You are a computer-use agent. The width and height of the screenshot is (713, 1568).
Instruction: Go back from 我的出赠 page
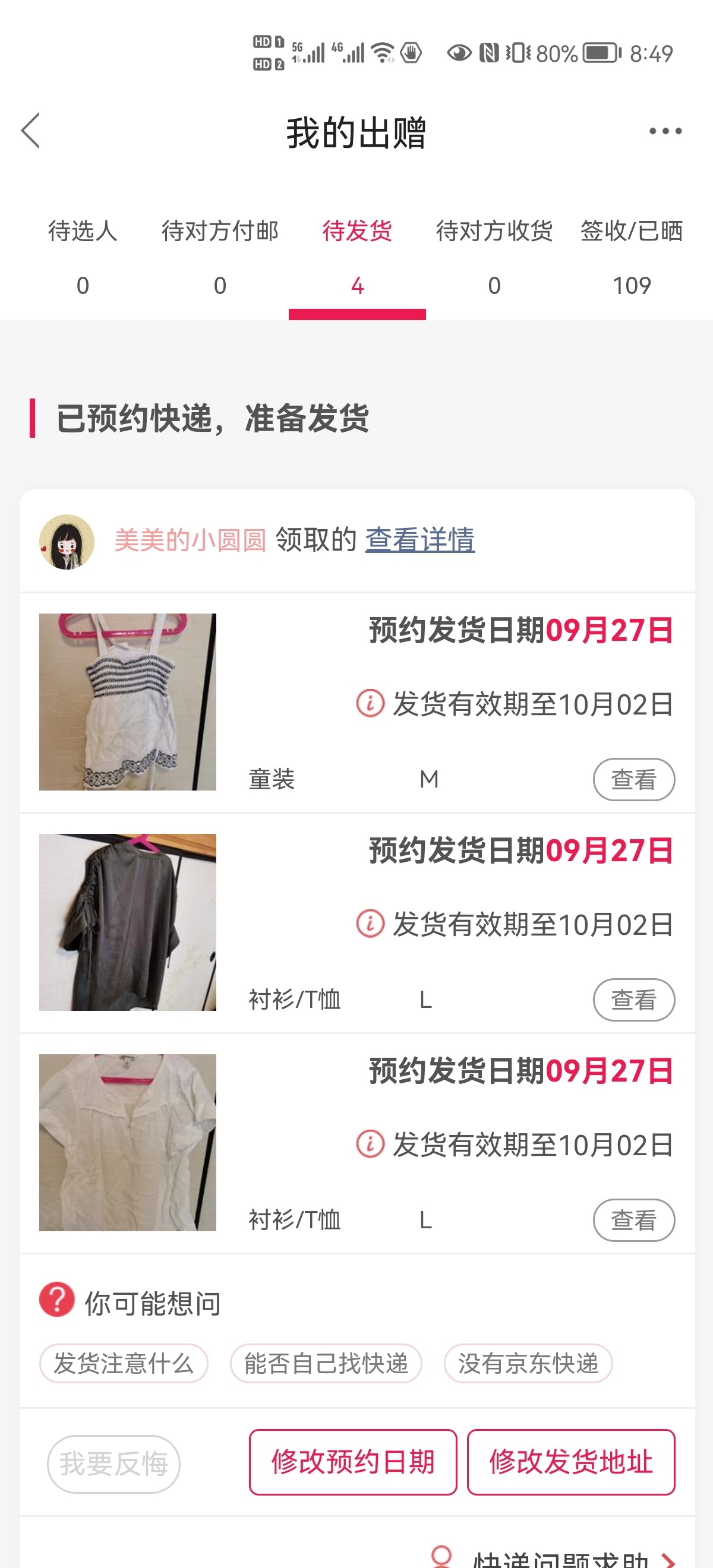tap(31, 130)
